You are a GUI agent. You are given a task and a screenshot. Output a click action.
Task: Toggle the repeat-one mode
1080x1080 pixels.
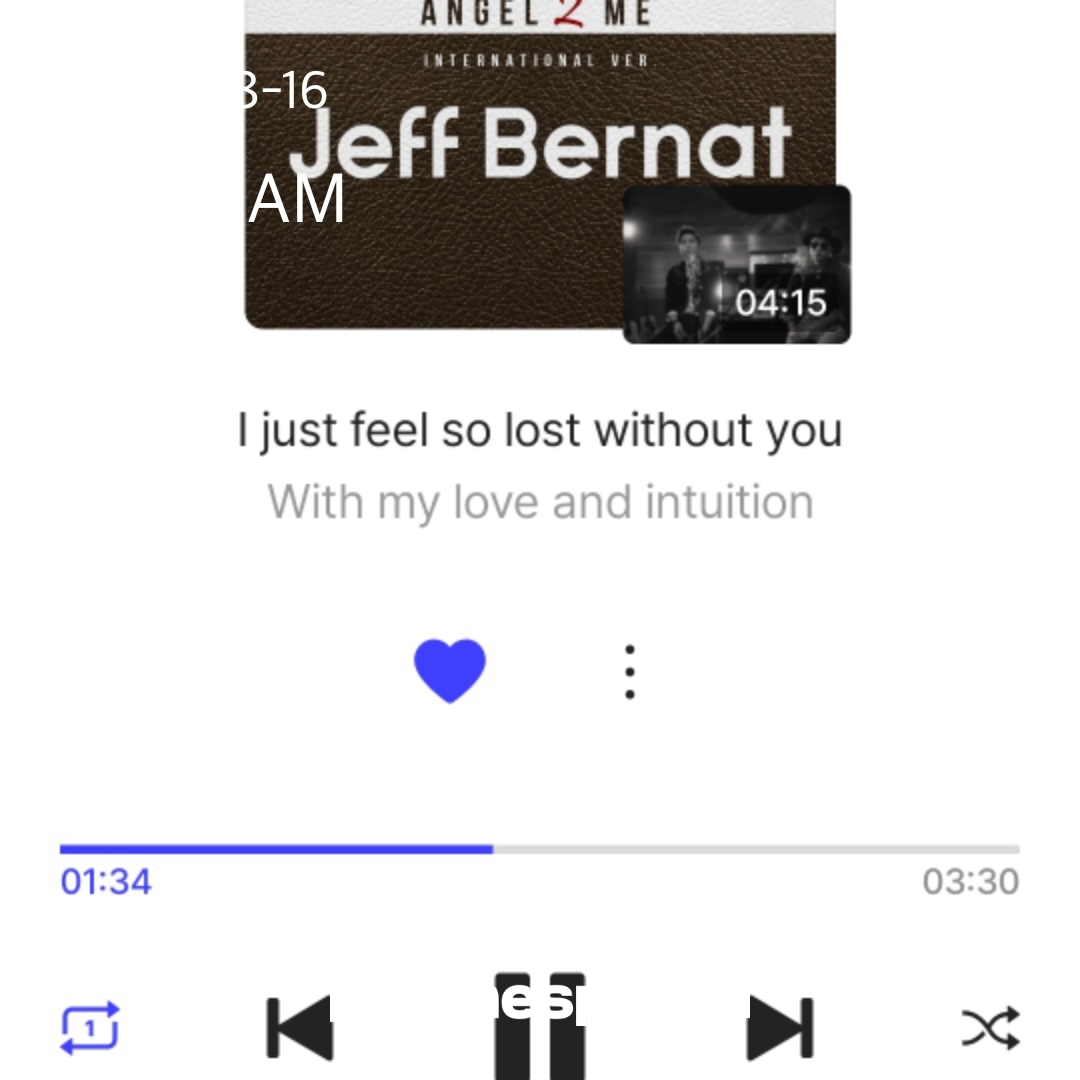coord(90,1027)
